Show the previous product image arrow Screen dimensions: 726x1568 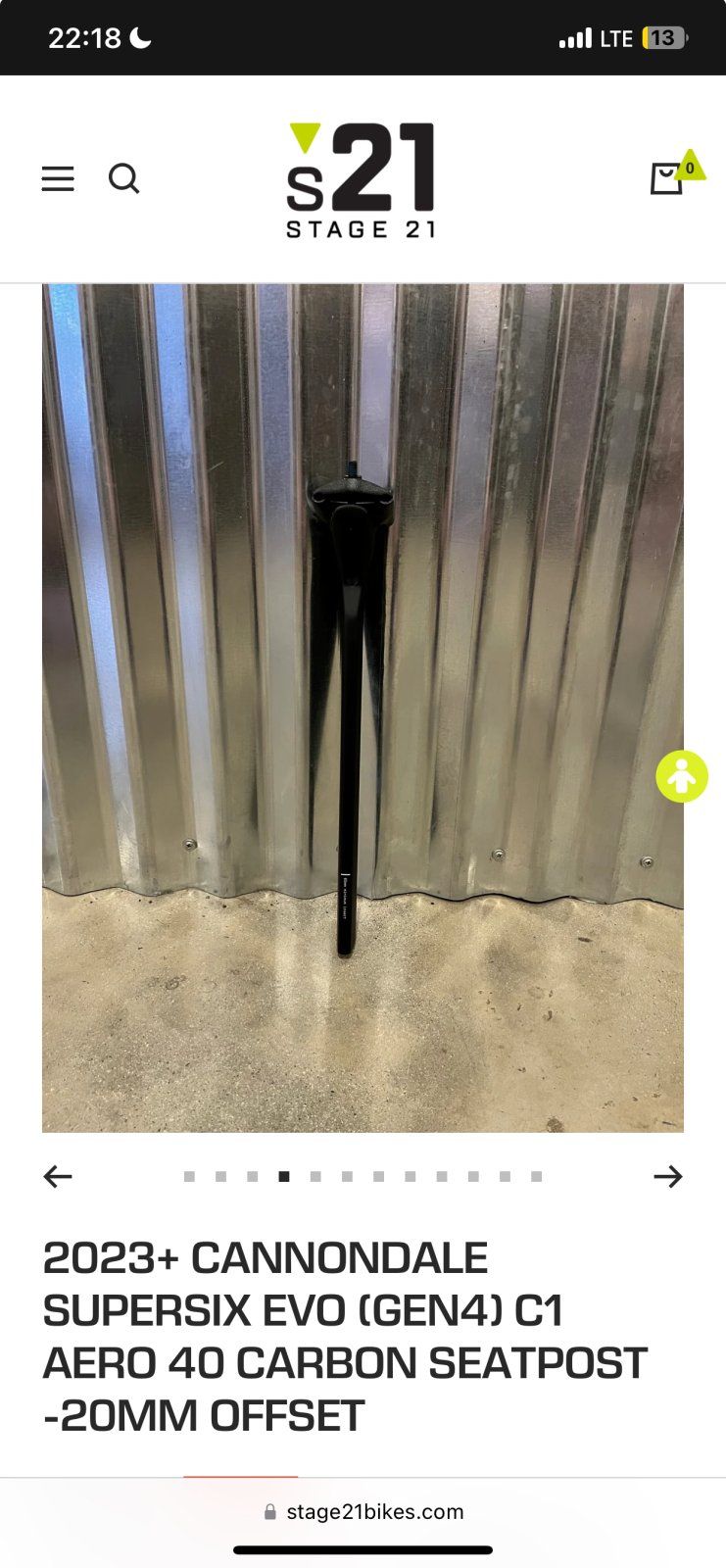[58, 1176]
